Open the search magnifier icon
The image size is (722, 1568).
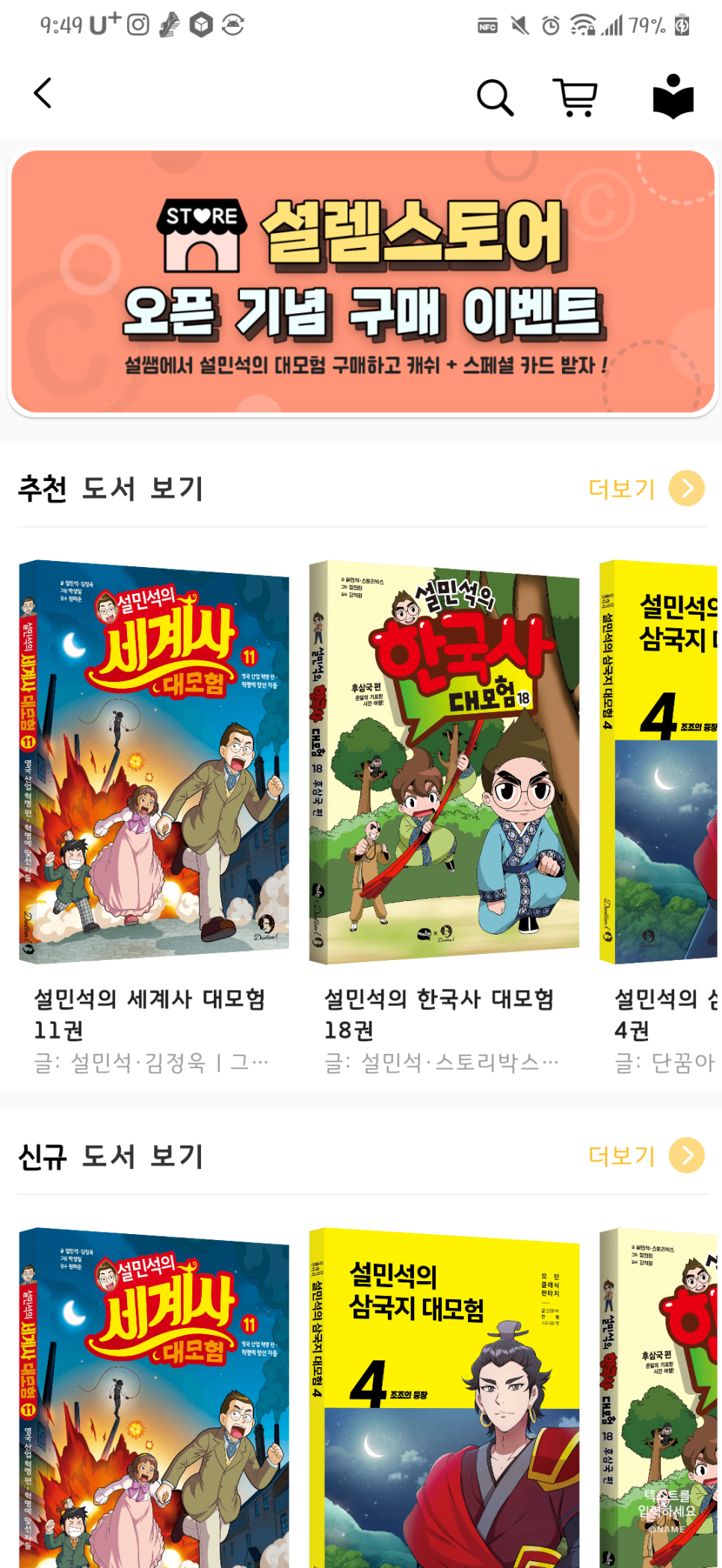tap(495, 98)
